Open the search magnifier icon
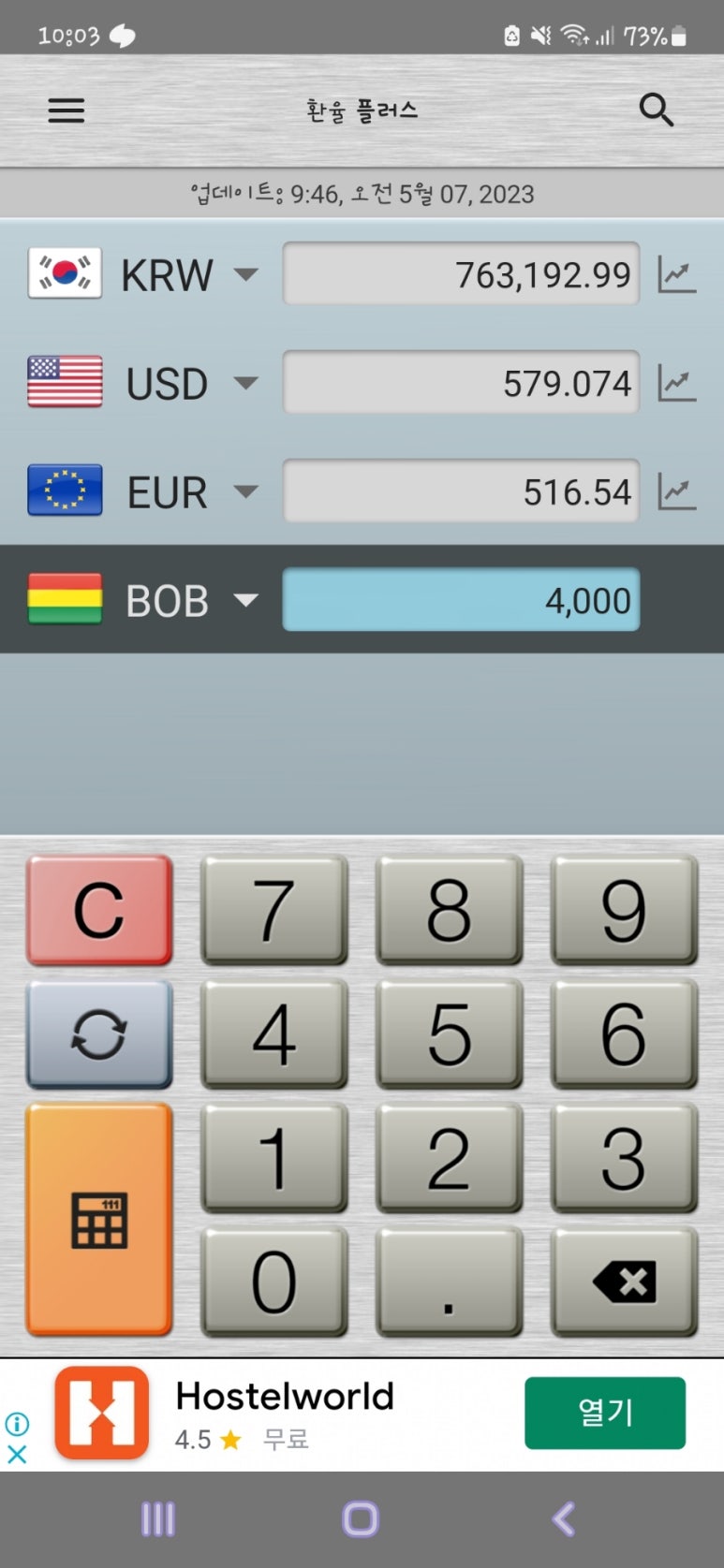The height and width of the screenshot is (1568, 724). click(x=656, y=110)
